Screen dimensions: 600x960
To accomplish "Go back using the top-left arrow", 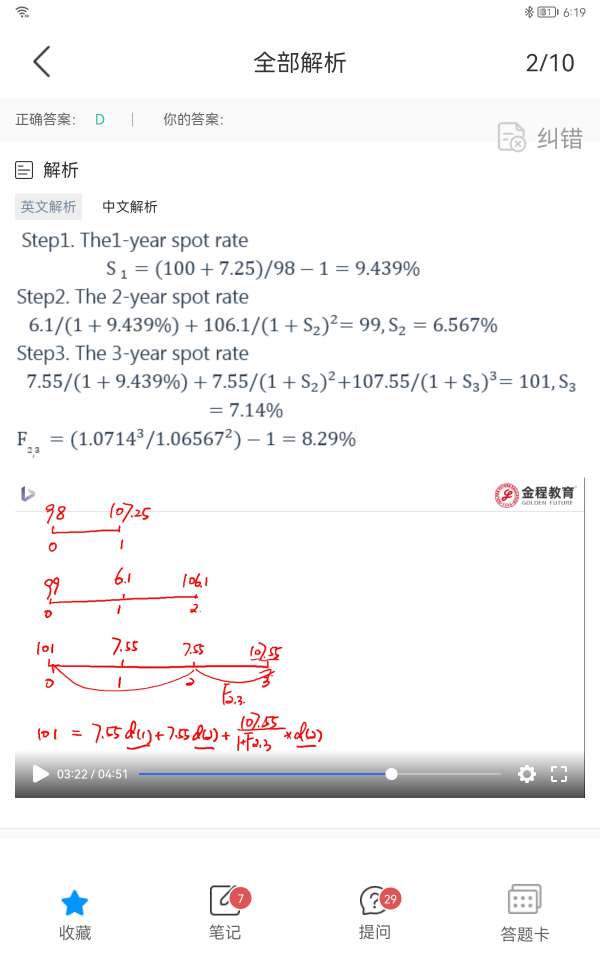I will [x=41, y=62].
